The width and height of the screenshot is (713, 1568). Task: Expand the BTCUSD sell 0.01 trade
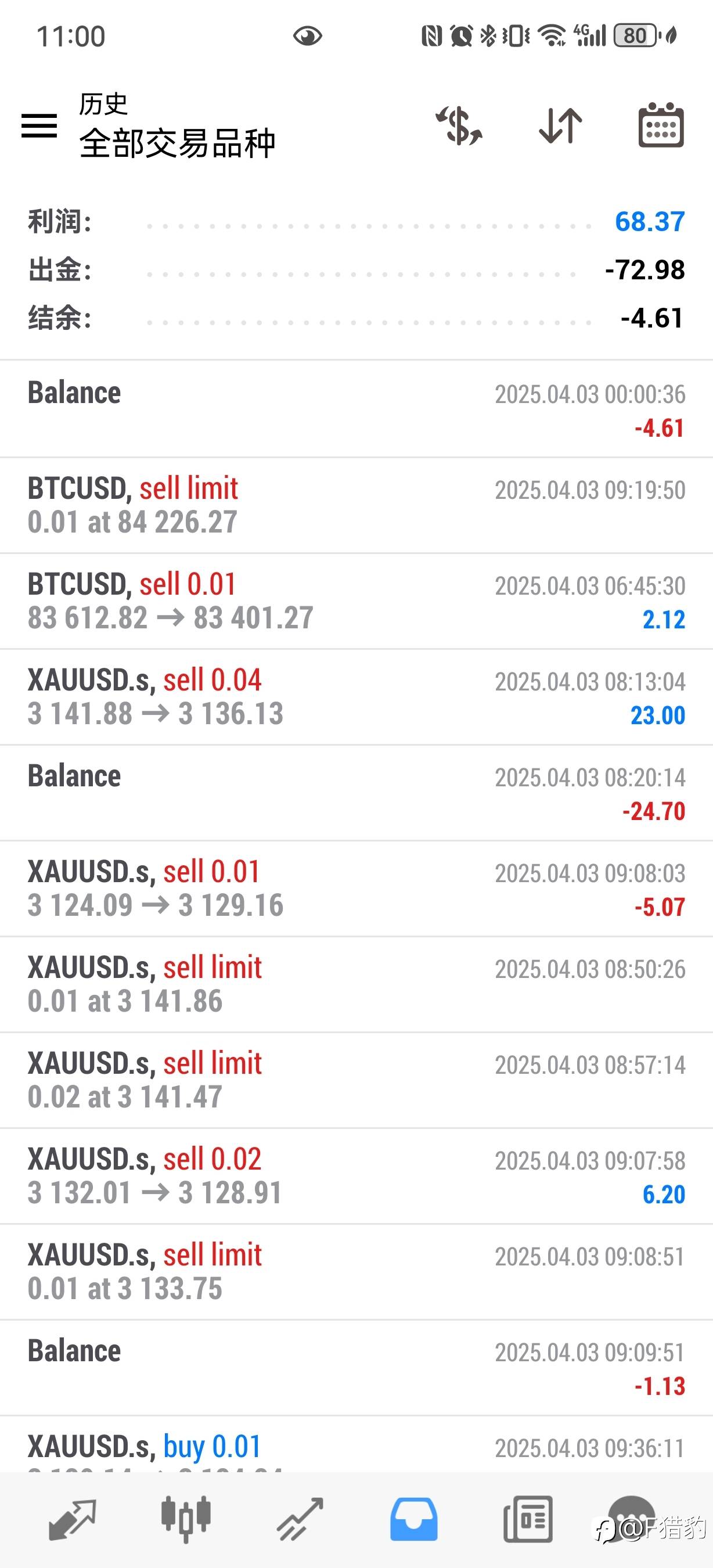(x=356, y=601)
